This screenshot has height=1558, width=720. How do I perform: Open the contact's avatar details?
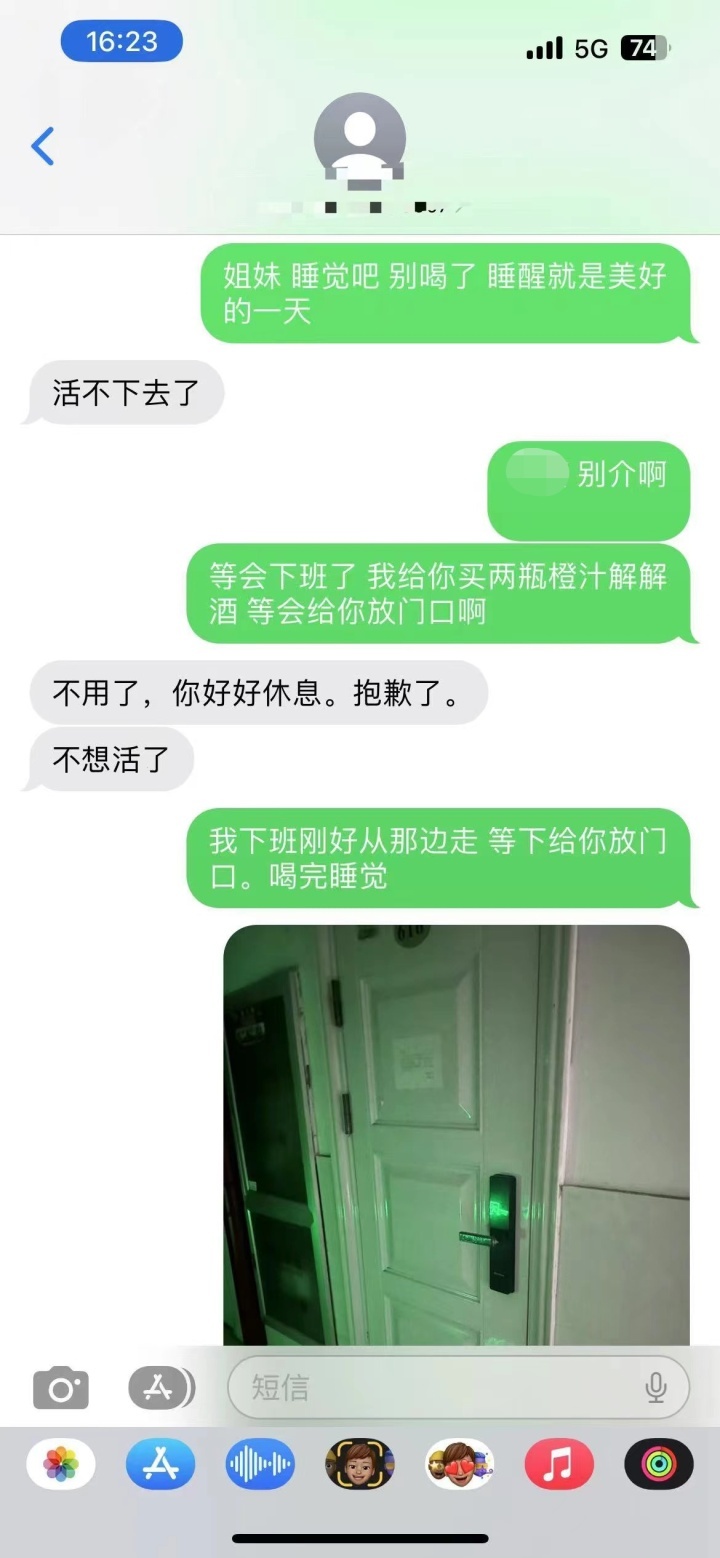point(360,140)
